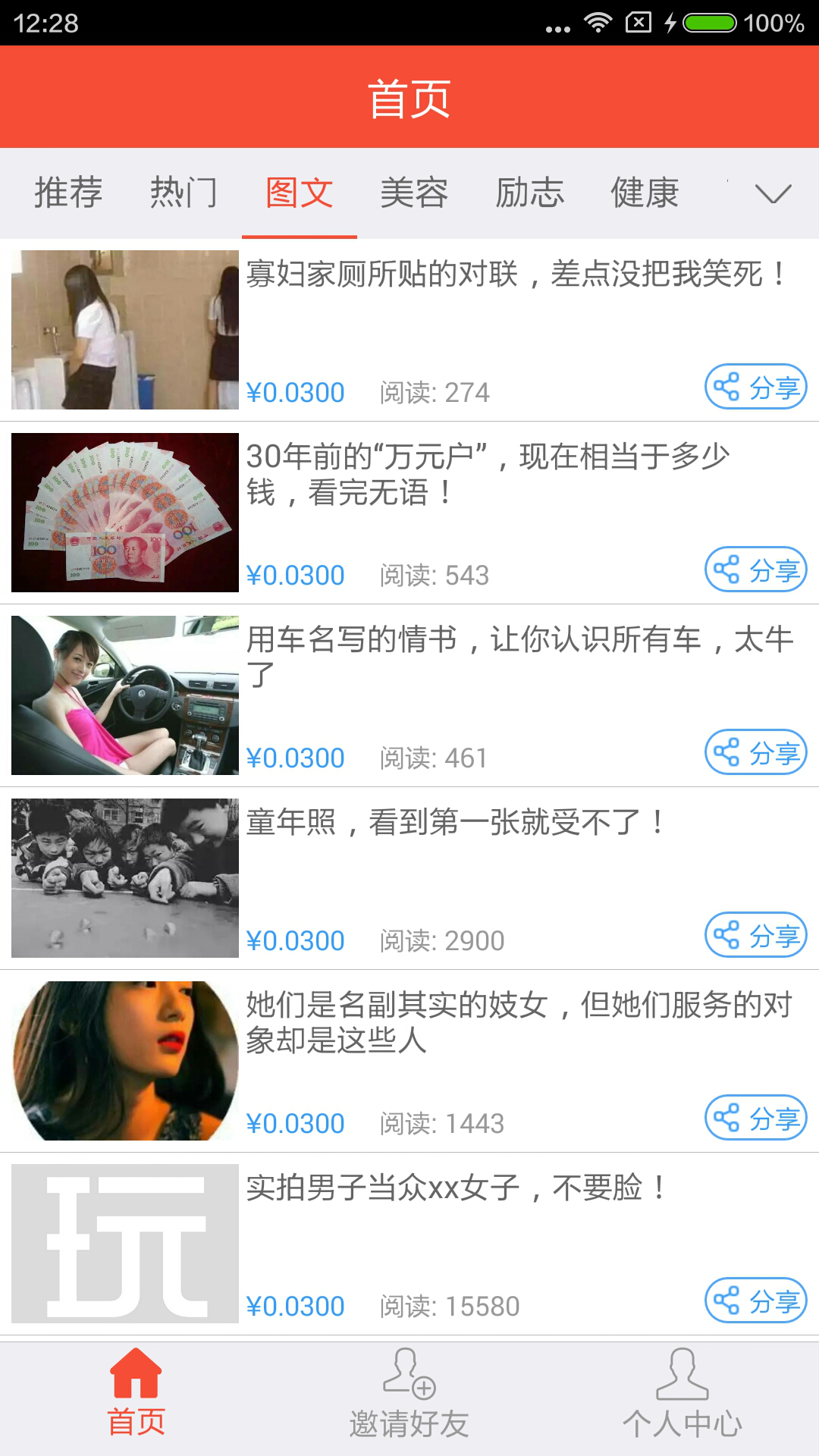This screenshot has width=819, height=1456.
Task: Share the 寡妇家厕所贴的对联 article
Action: pos(756,387)
